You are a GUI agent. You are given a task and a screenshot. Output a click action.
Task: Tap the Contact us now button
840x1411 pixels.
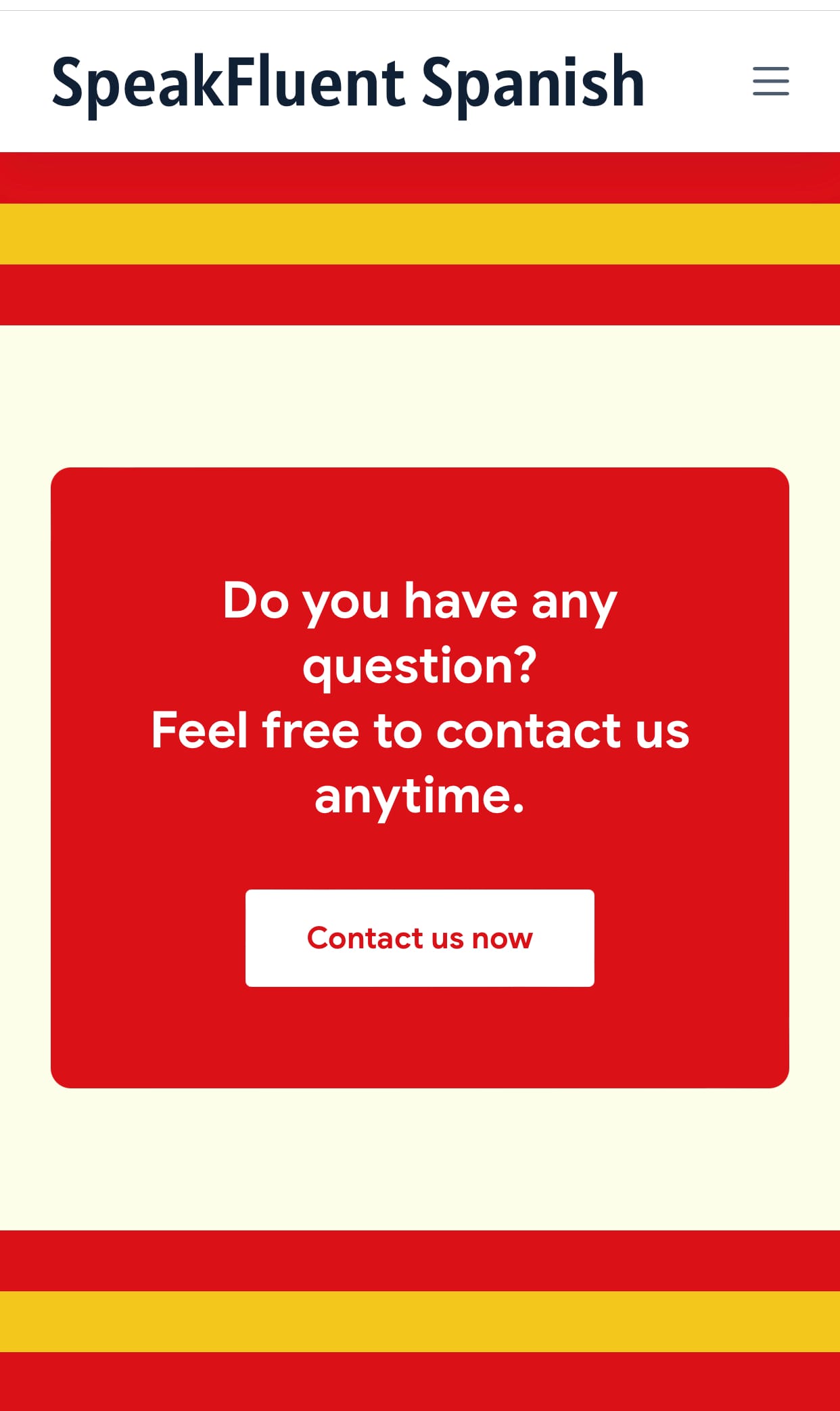click(x=419, y=938)
